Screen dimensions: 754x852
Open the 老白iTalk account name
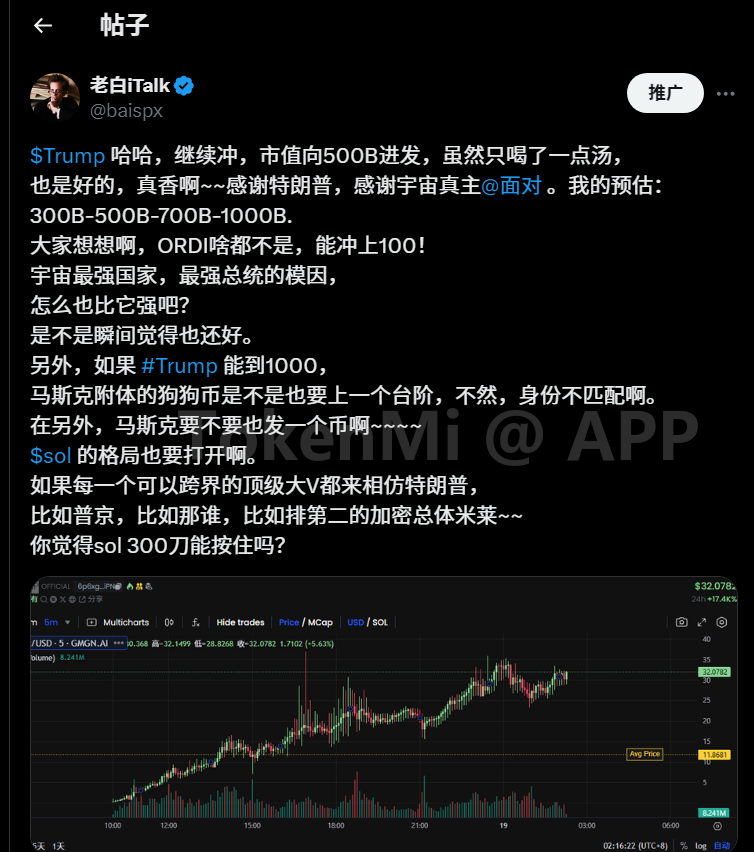point(130,86)
